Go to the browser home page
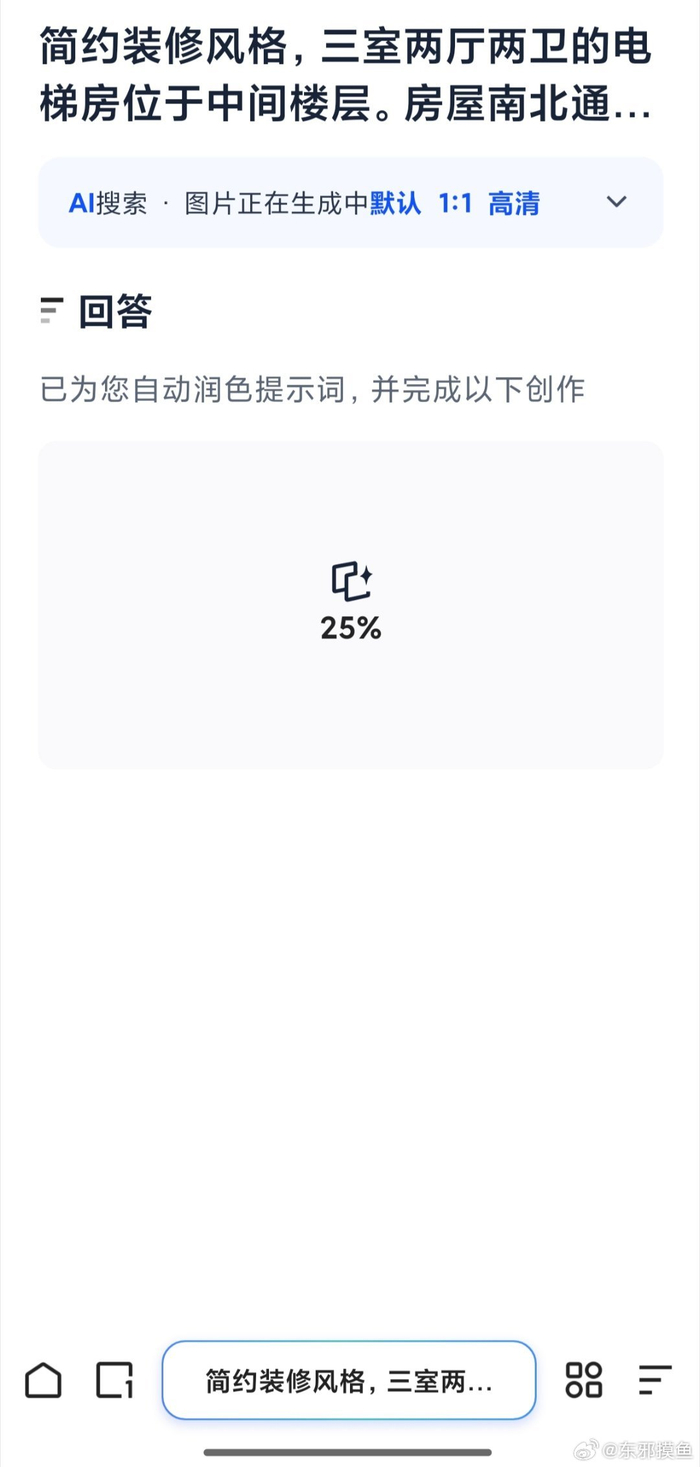 point(43,1380)
